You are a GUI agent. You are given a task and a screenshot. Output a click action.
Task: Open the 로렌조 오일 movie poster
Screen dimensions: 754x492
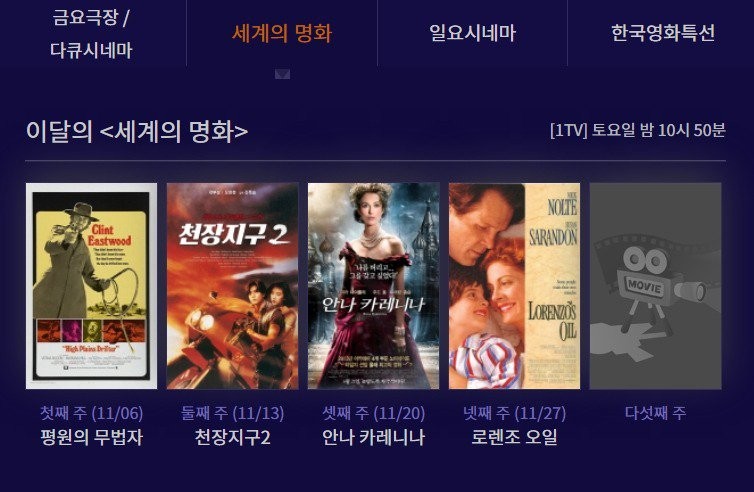tap(514, 286)
